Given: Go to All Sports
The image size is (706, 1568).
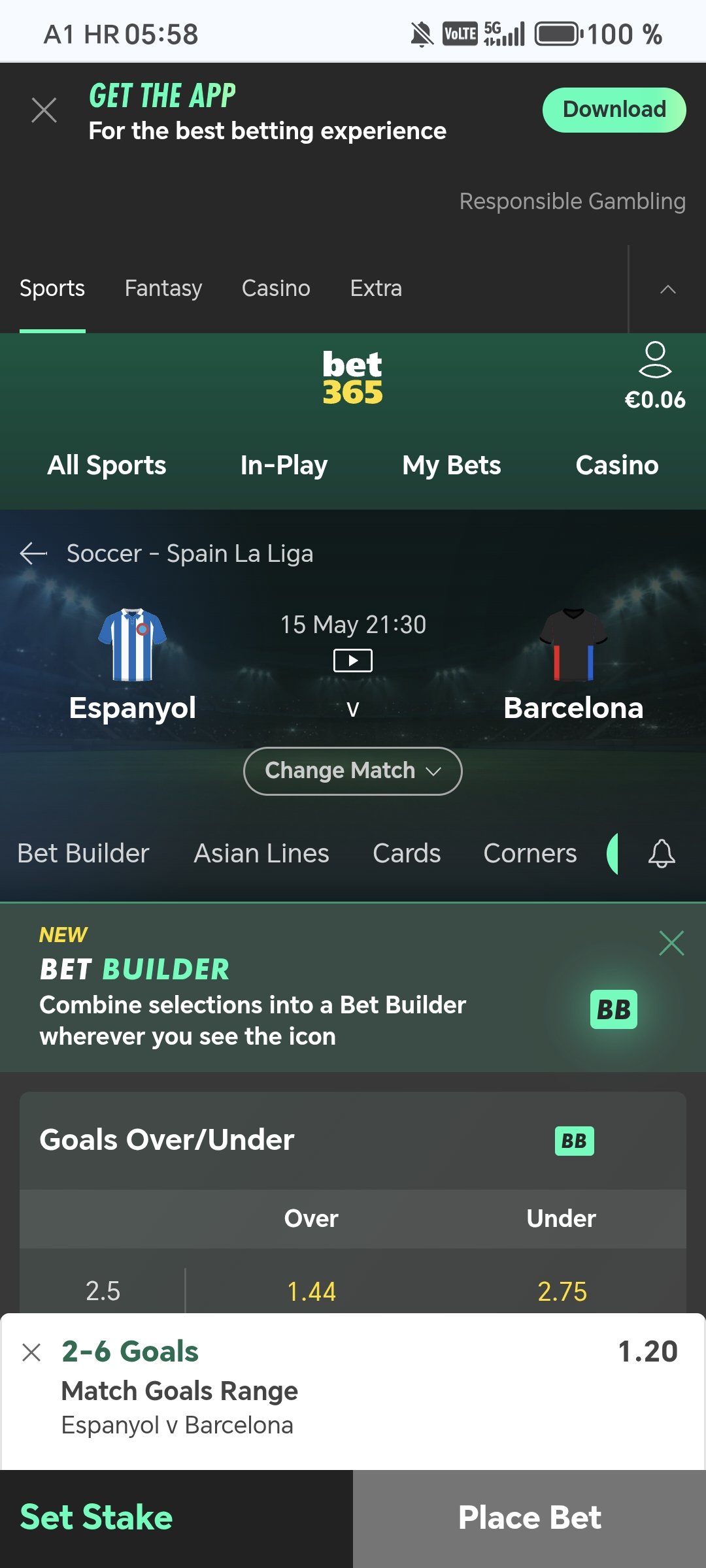Looking at the screenshot, I should 107,465.
